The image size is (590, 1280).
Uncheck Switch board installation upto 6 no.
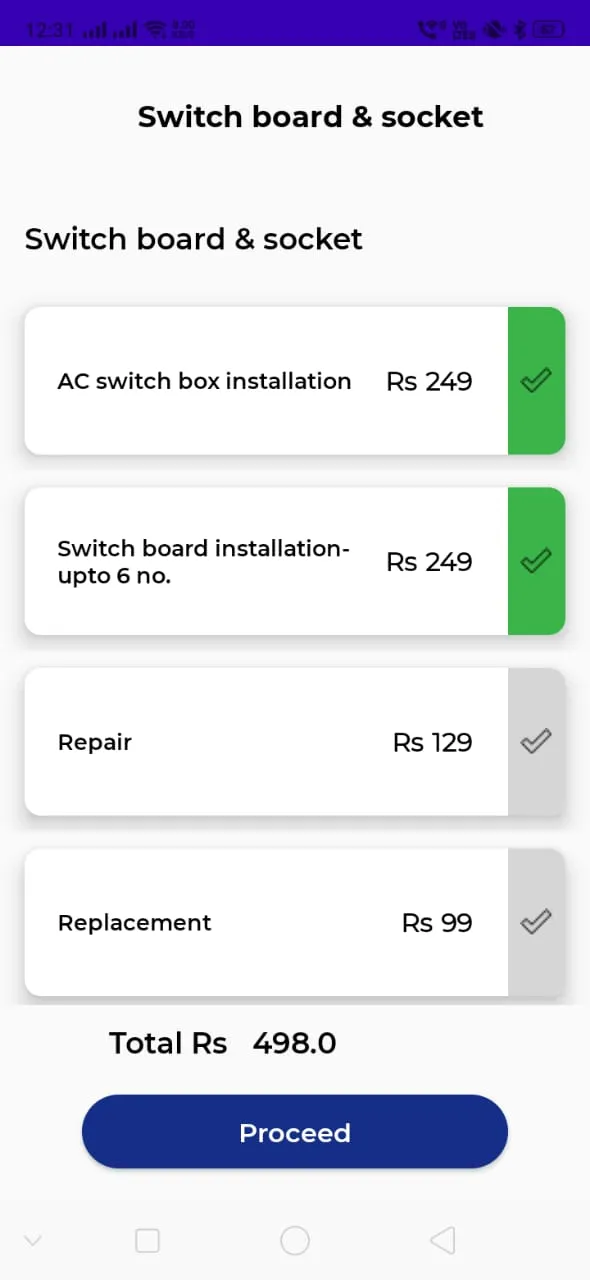536,561
